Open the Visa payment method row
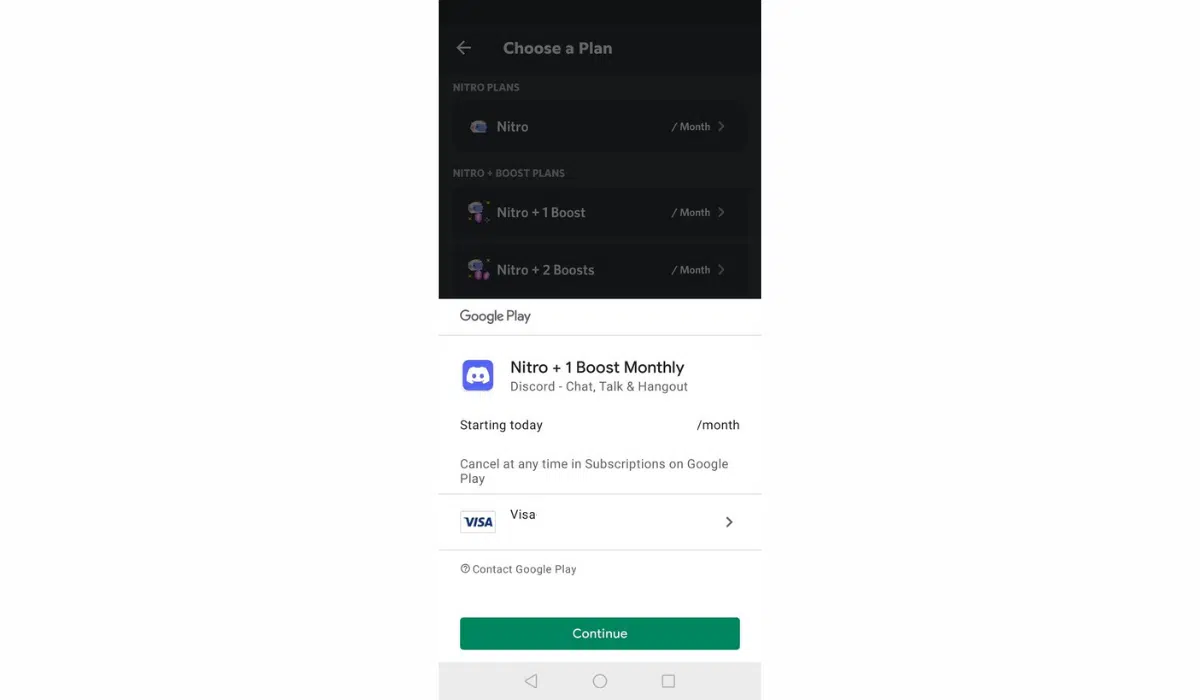 (x=599, y=522)
